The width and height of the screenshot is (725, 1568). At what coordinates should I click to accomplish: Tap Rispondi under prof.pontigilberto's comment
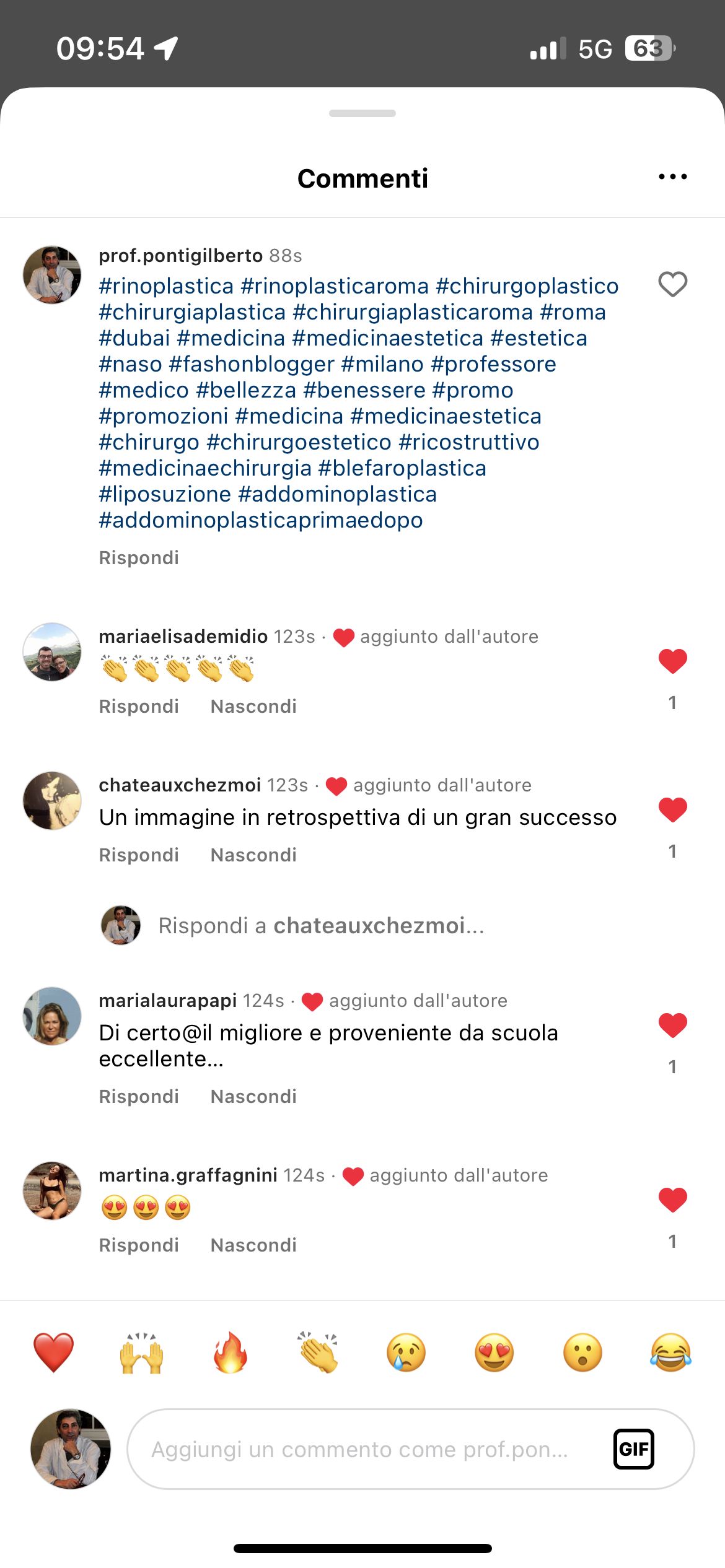139,557
